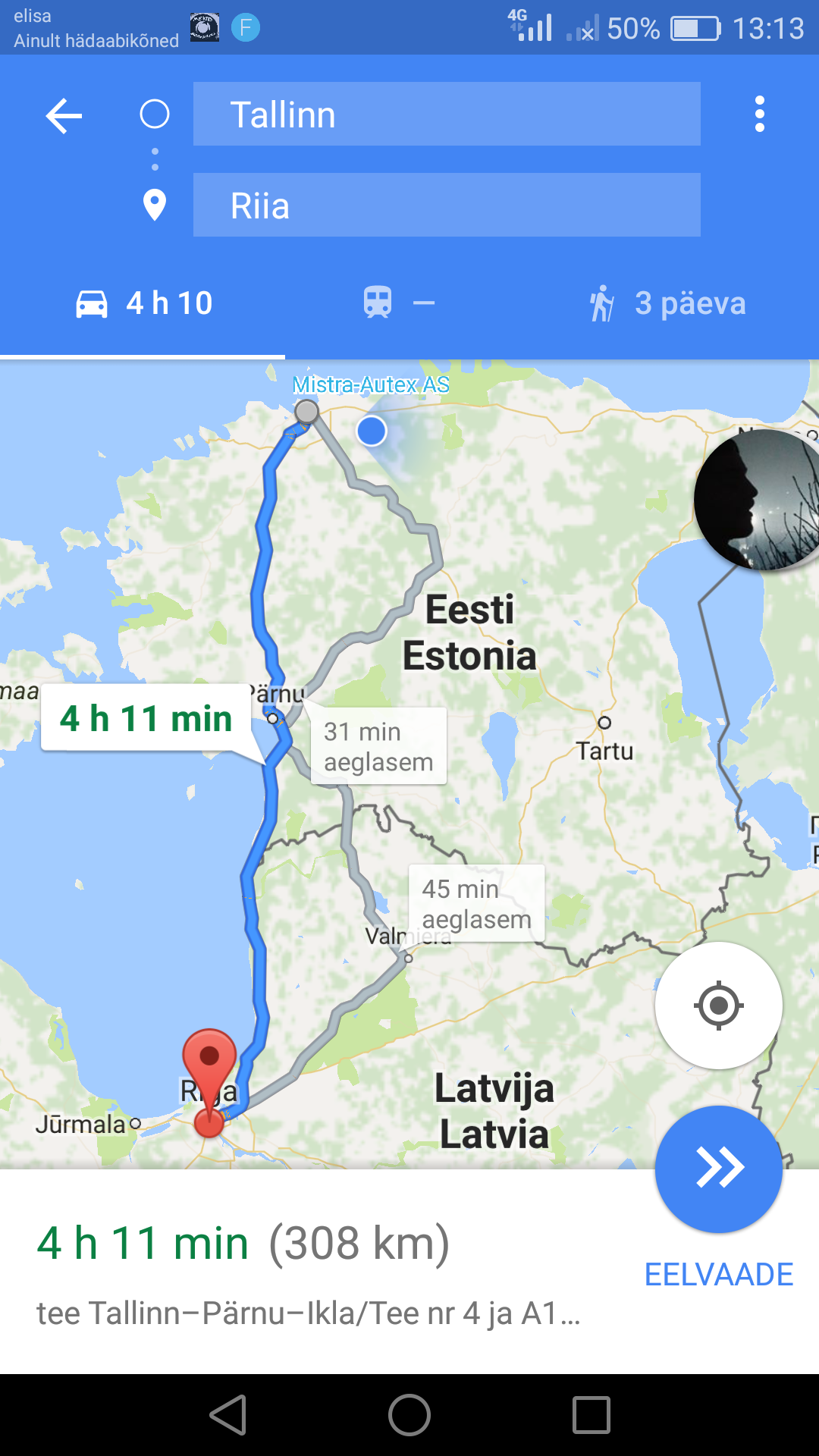Go to the system home screen
The image size is (819, 1456).
(409, 1415)
